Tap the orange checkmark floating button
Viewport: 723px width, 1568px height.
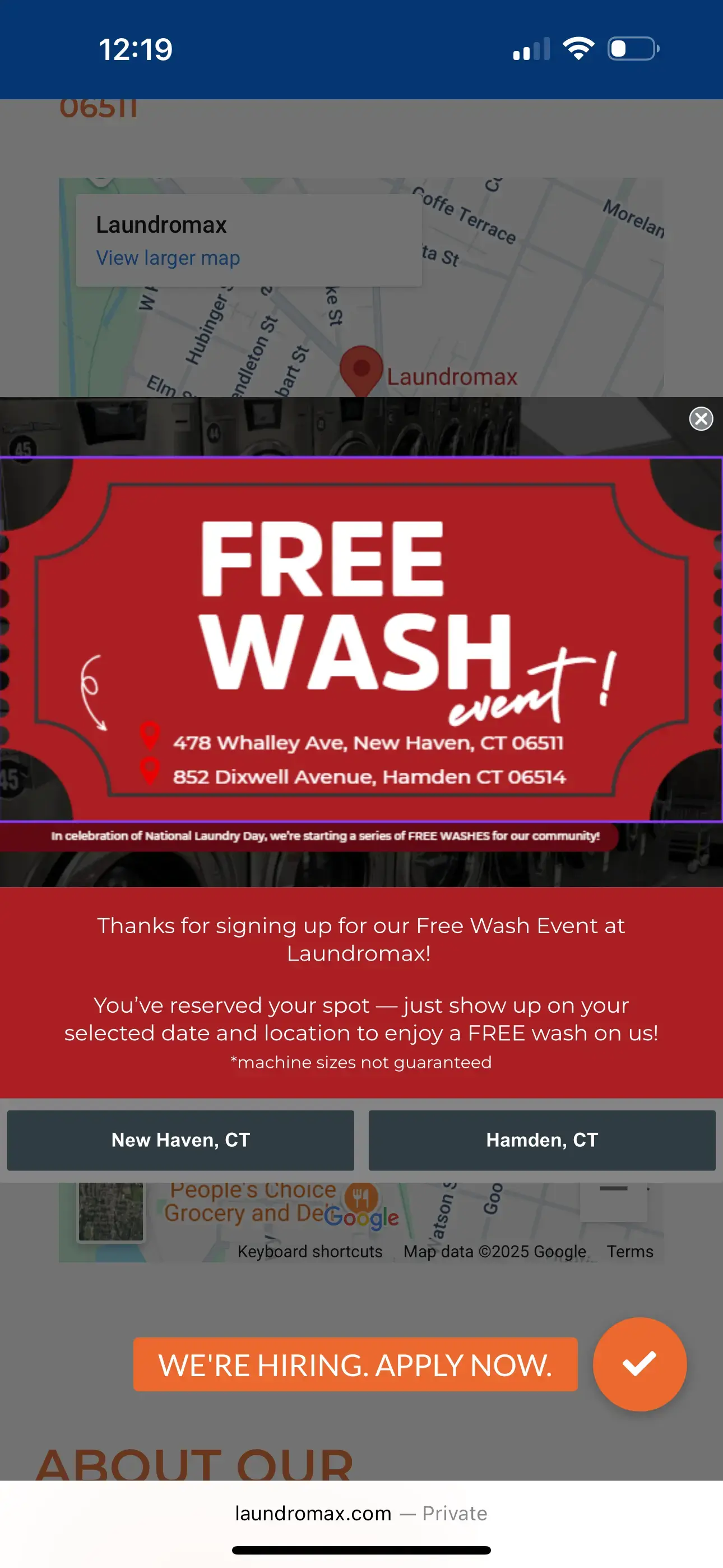coord(639,1363)
